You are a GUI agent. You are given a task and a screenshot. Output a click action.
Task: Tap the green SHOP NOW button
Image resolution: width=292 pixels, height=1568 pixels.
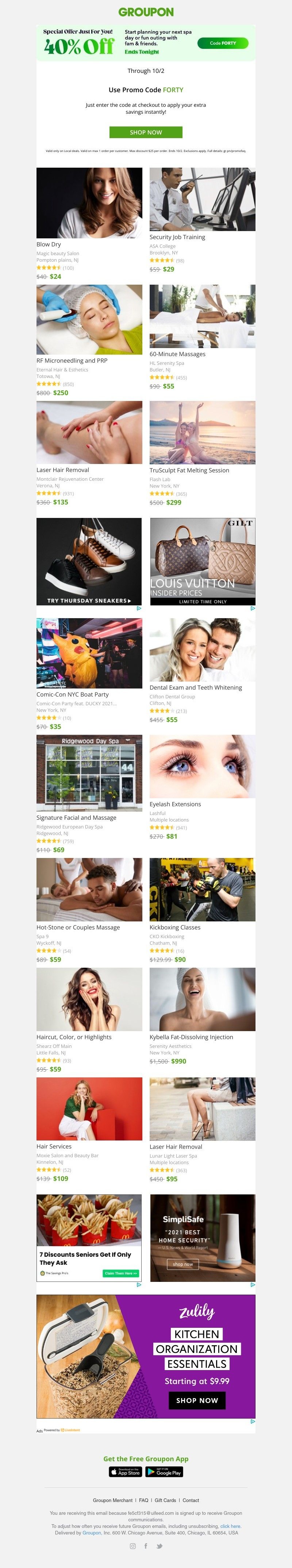click(x=146, y=132)
